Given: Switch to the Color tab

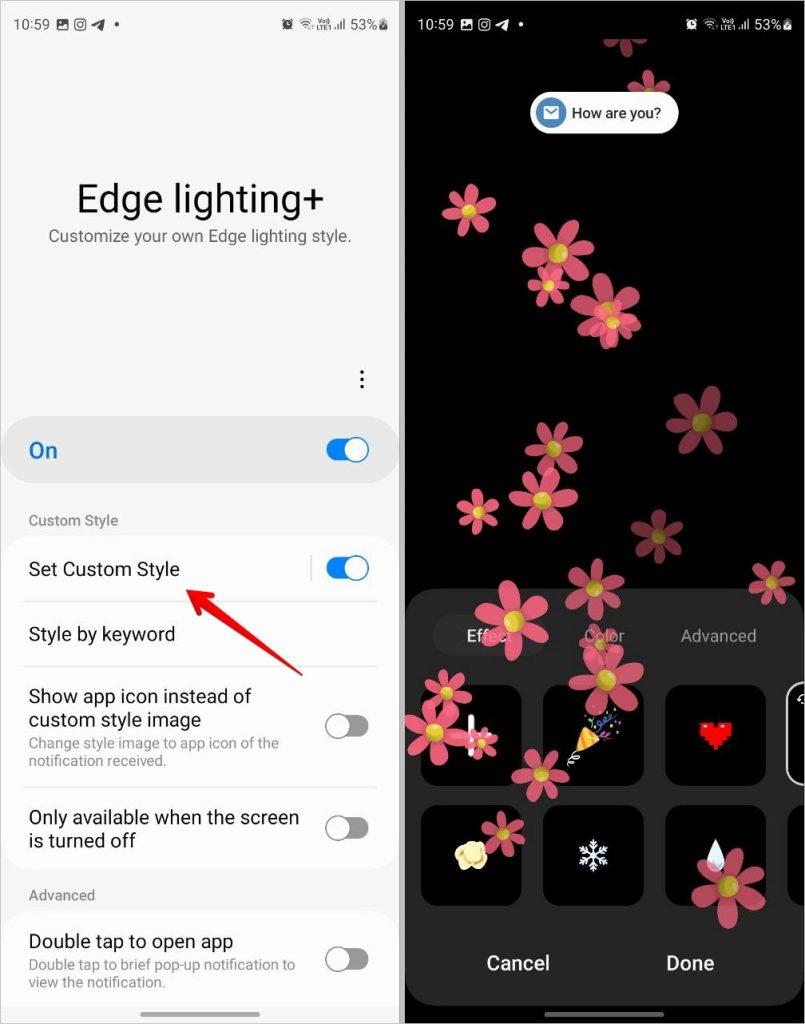Looking at the screenshot, I should [604, 635].
